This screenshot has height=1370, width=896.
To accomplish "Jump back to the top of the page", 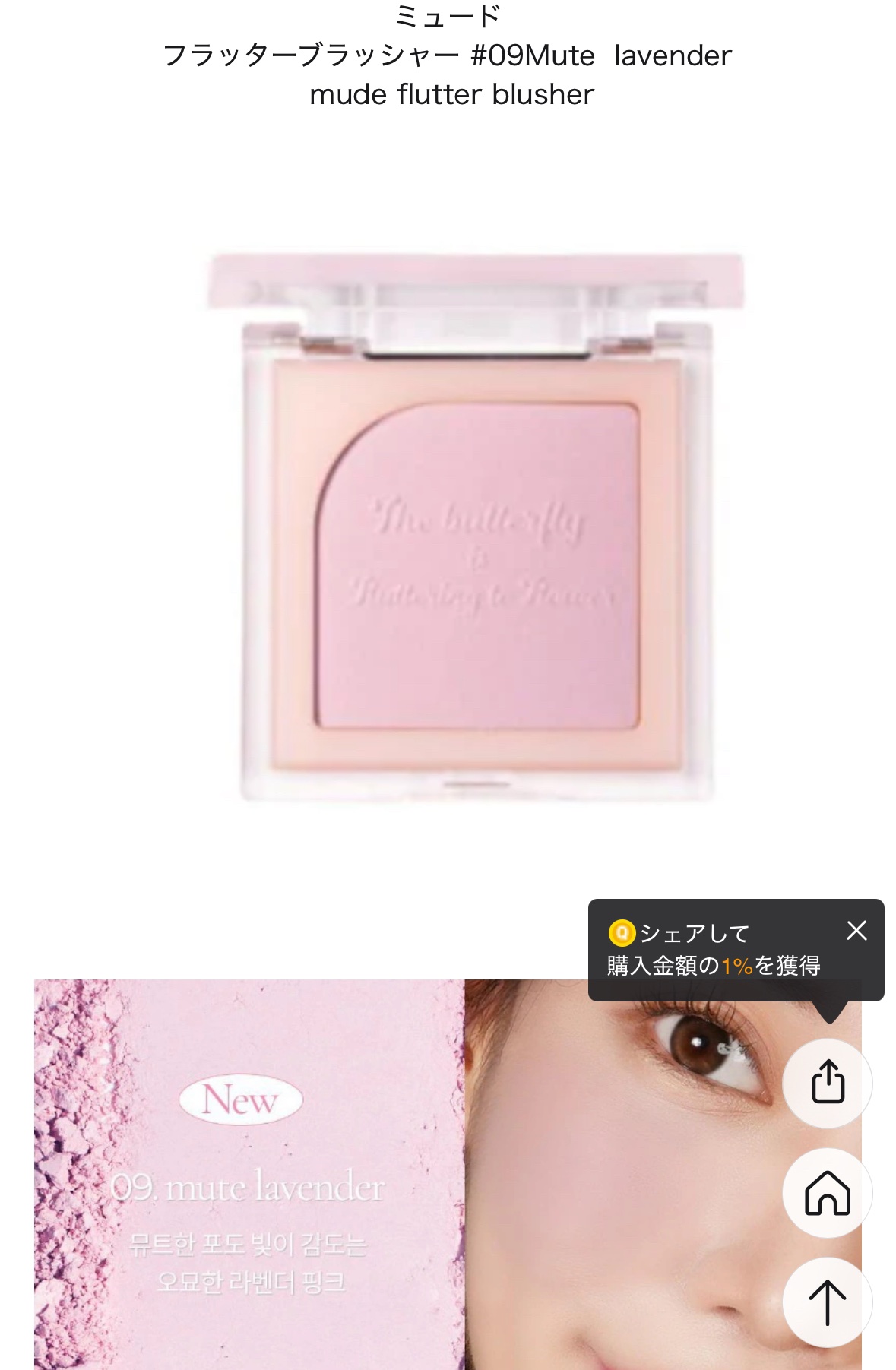I will pyautogui.click(x=828, y=1302).
